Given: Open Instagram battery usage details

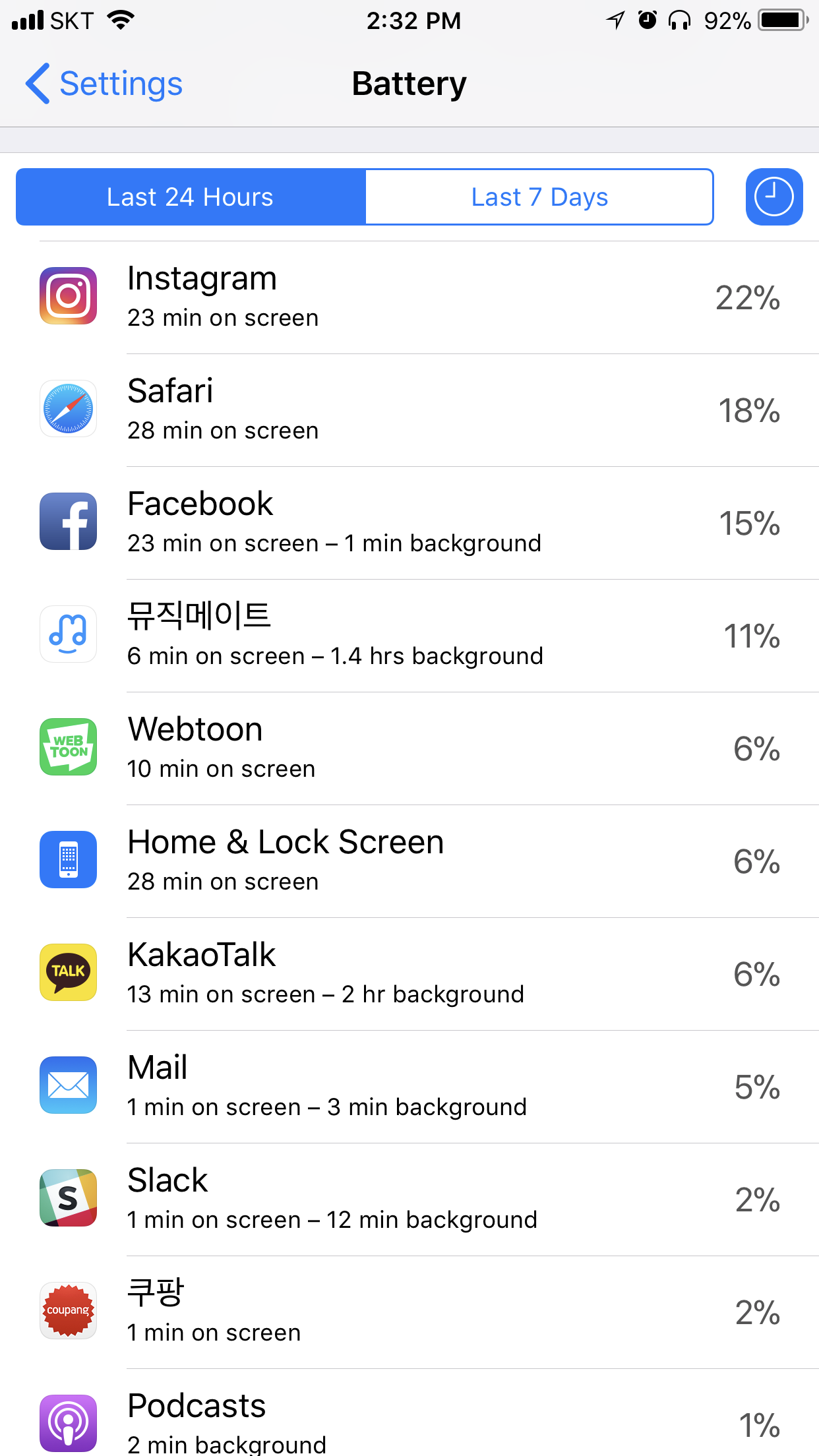Looking at the screenshot, I should click(409, 295).
